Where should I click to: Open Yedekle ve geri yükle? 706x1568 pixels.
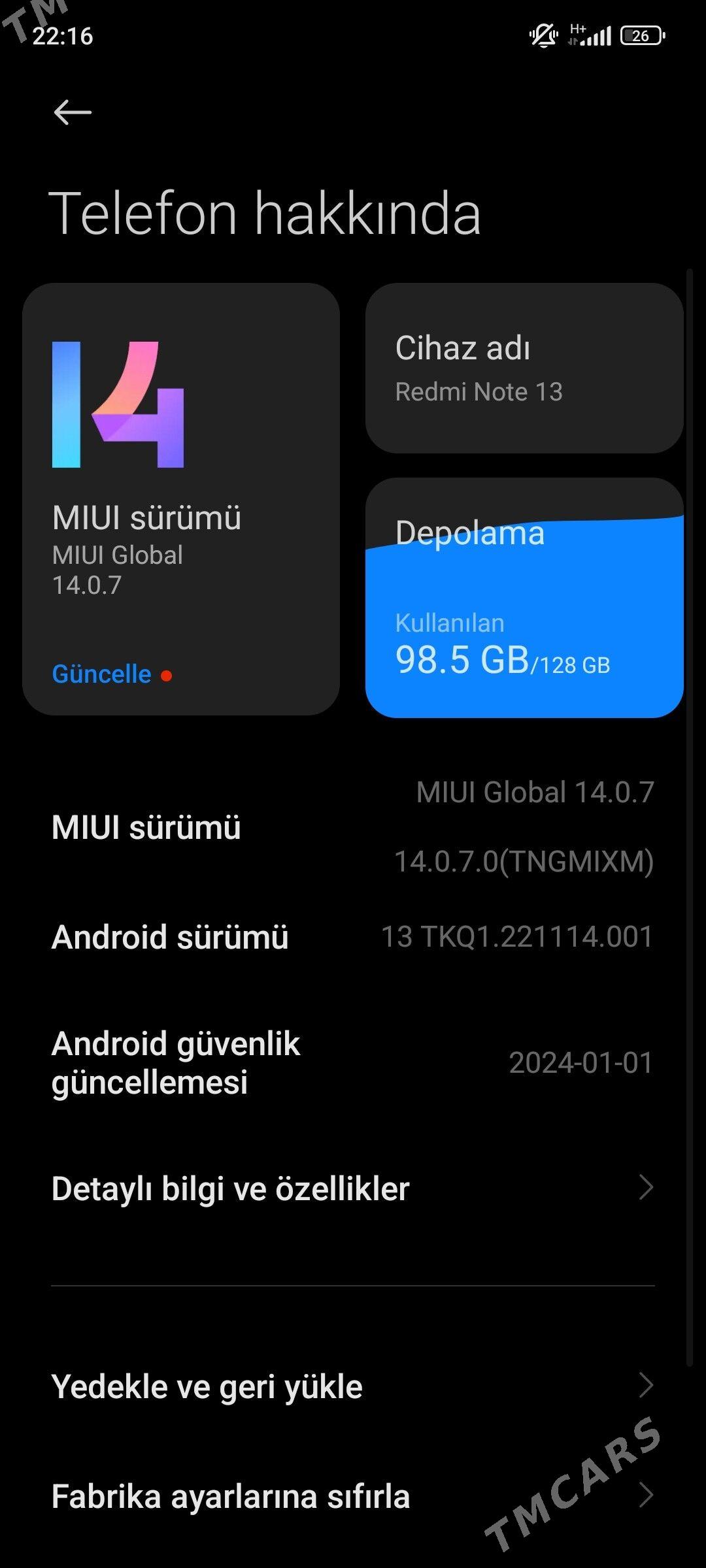pyautogui.click(x=353, y=1386)
